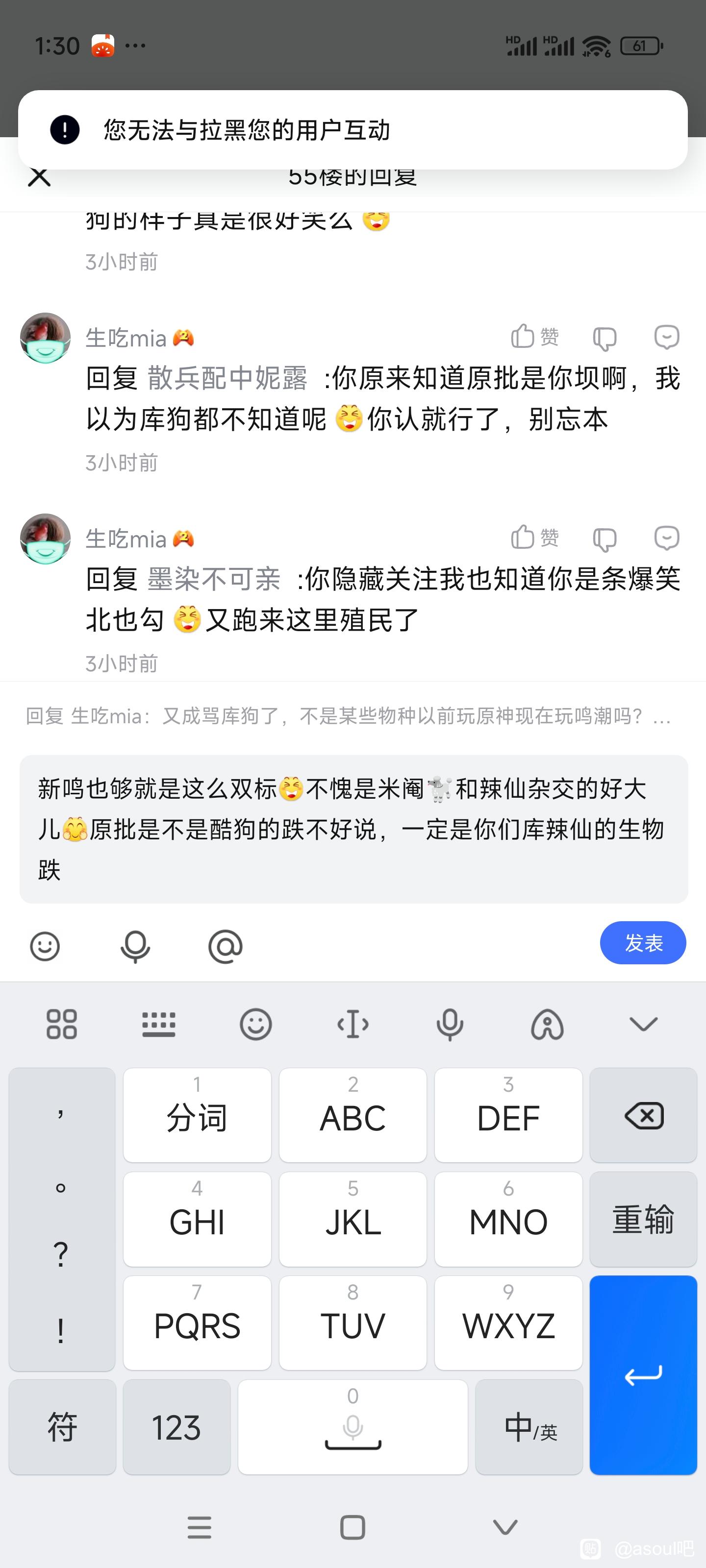The image size is (706, 1568).
Task: Tap the 重输 key on the keyboard
Action: pyautogui.click(x=643, y=1219)
